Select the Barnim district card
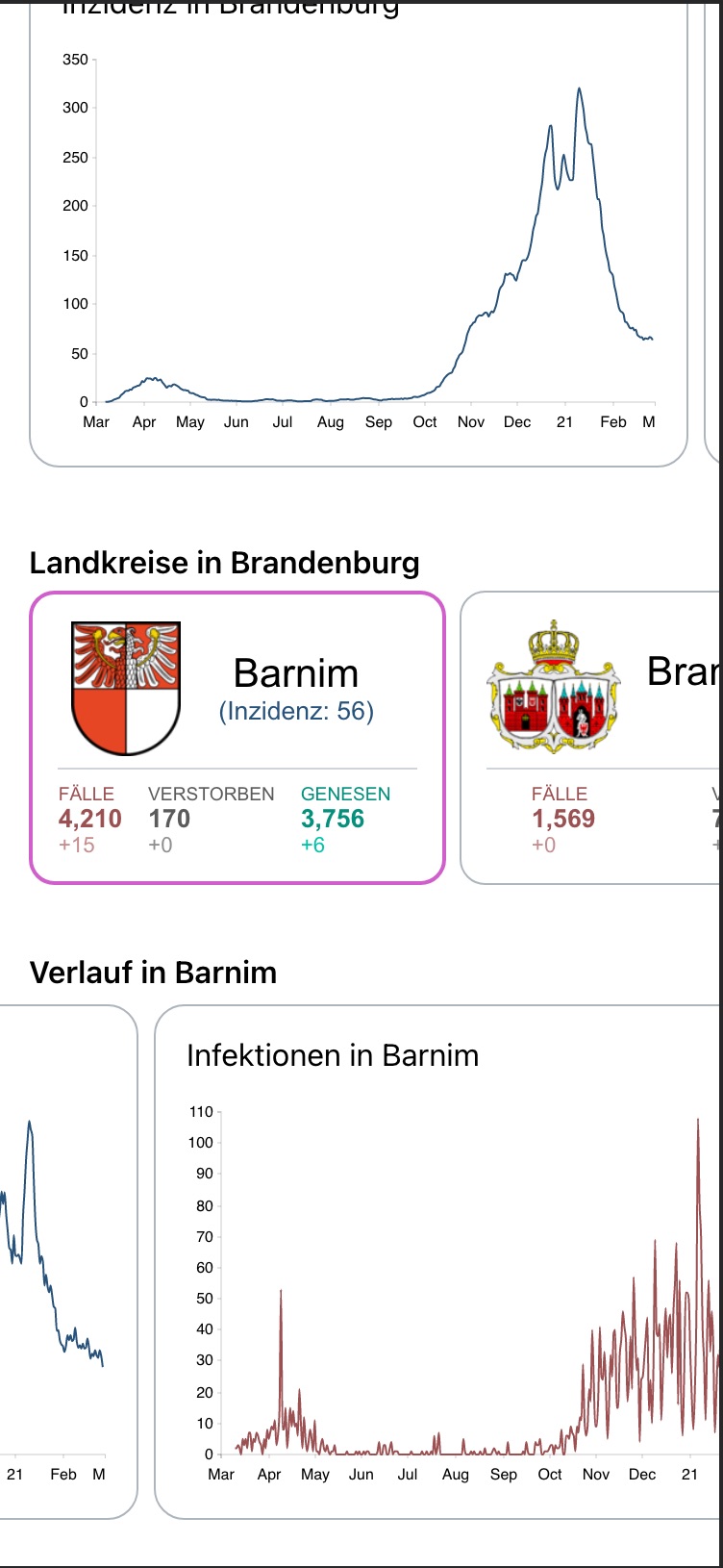Image resolution: width=723 pixels, height=1568 pixels. [x=237, y=737]
